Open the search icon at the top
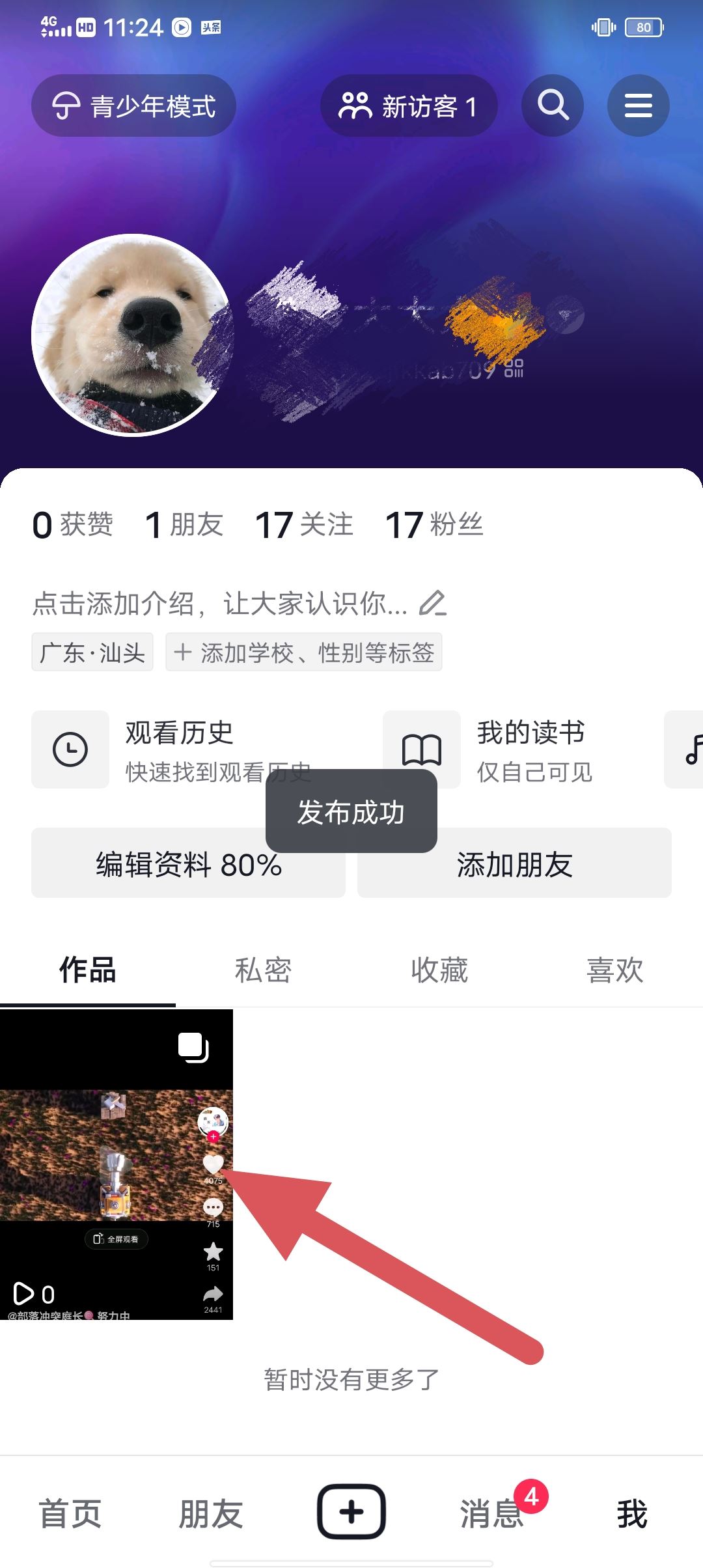 (x=552, y=105)
